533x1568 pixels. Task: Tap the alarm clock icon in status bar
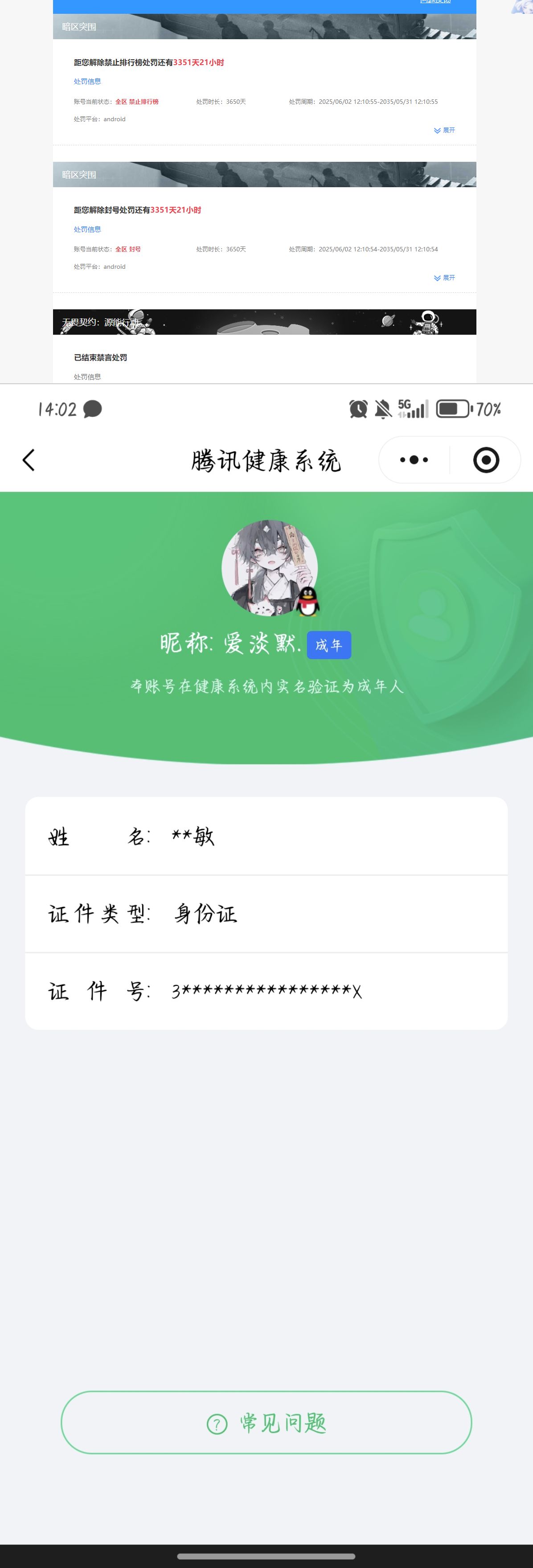coord(359,409)
